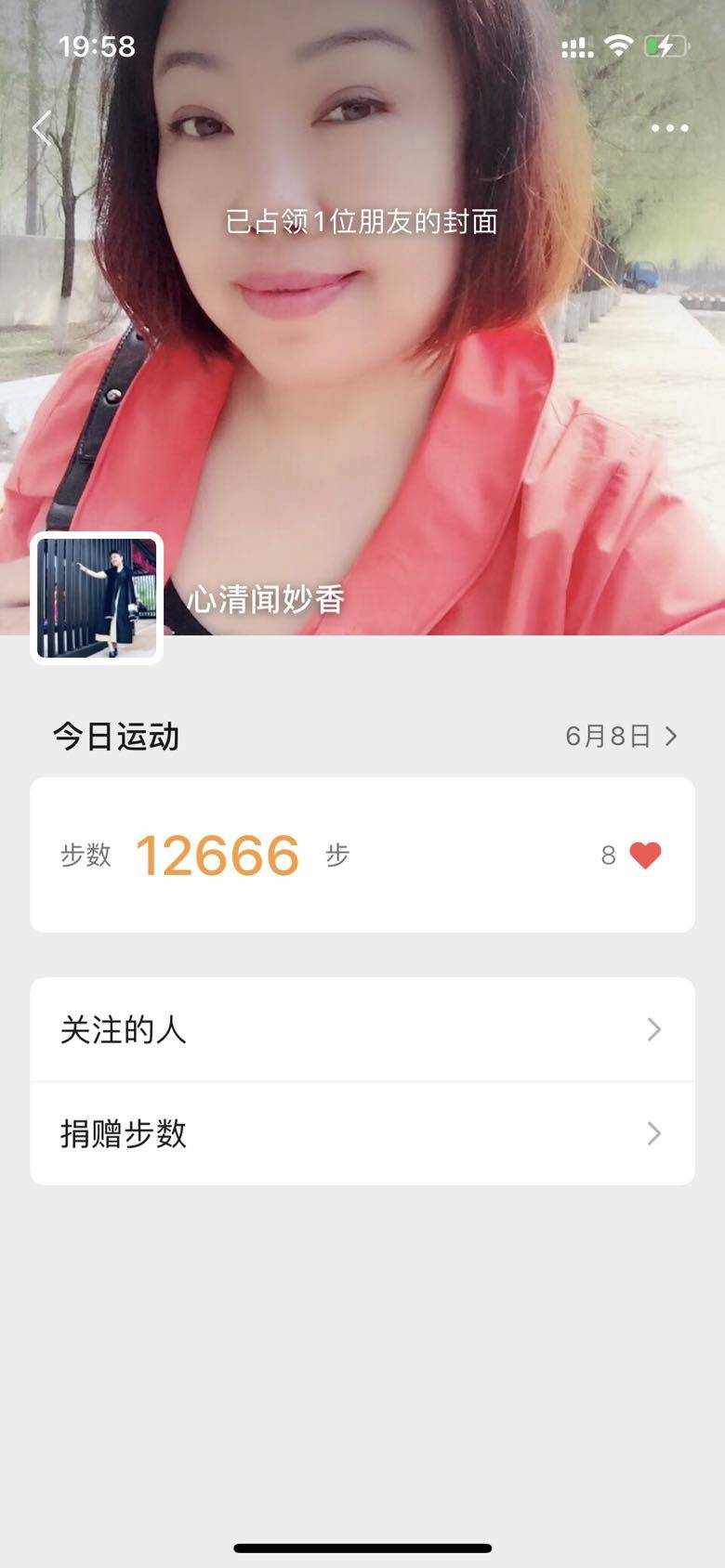Go back using the top-left arrow
725x1568 pixels.
pyautogui.click(x=42, y=128)
